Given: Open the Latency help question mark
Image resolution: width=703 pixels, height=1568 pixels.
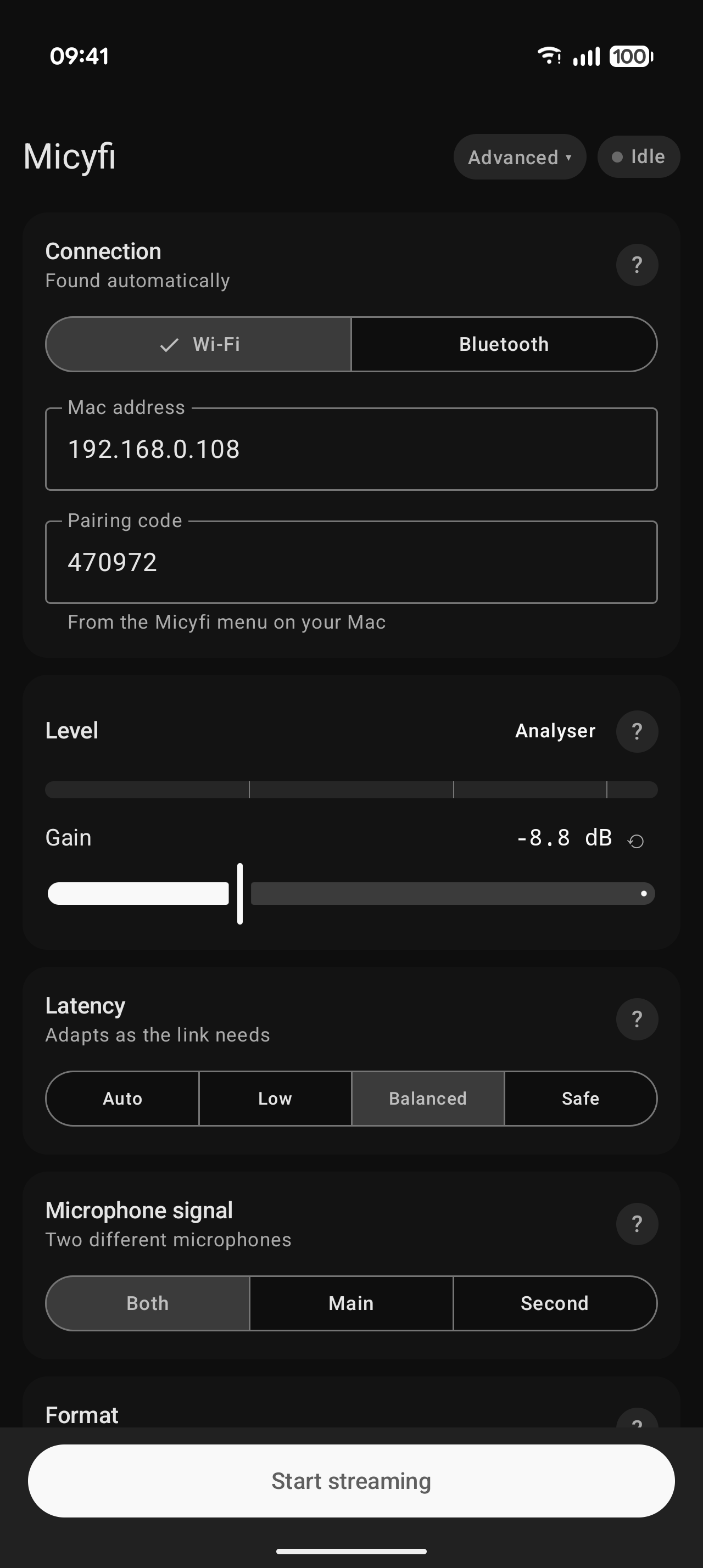Looking at the screenshot, I should tap(637, 1020).
